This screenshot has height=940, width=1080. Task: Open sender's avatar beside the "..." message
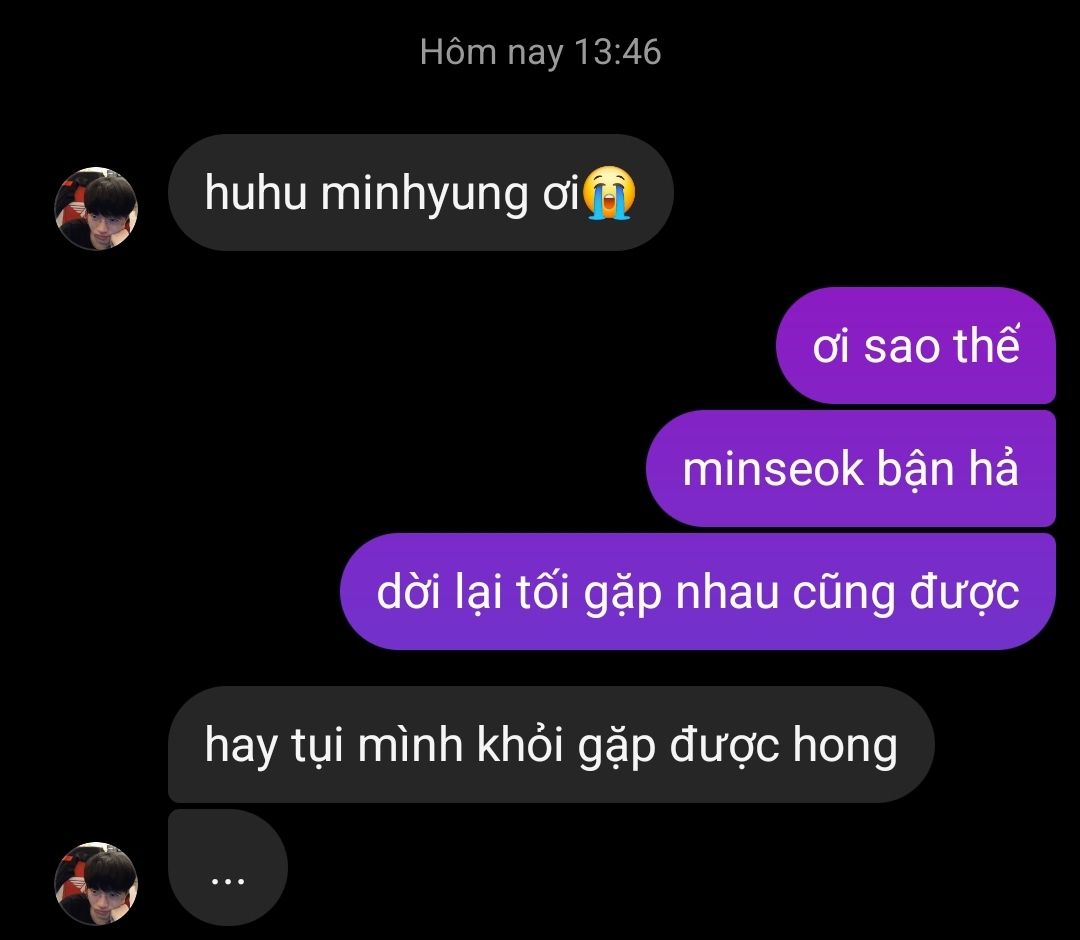coord(96,883)
